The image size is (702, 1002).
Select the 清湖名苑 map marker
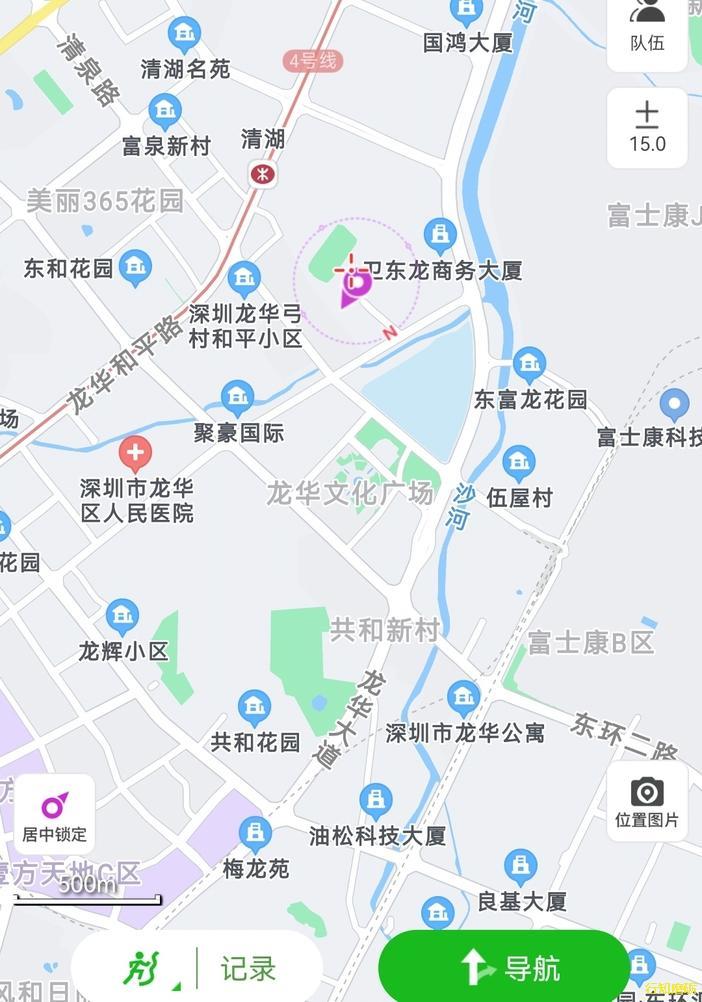click(x=185, y=36)
